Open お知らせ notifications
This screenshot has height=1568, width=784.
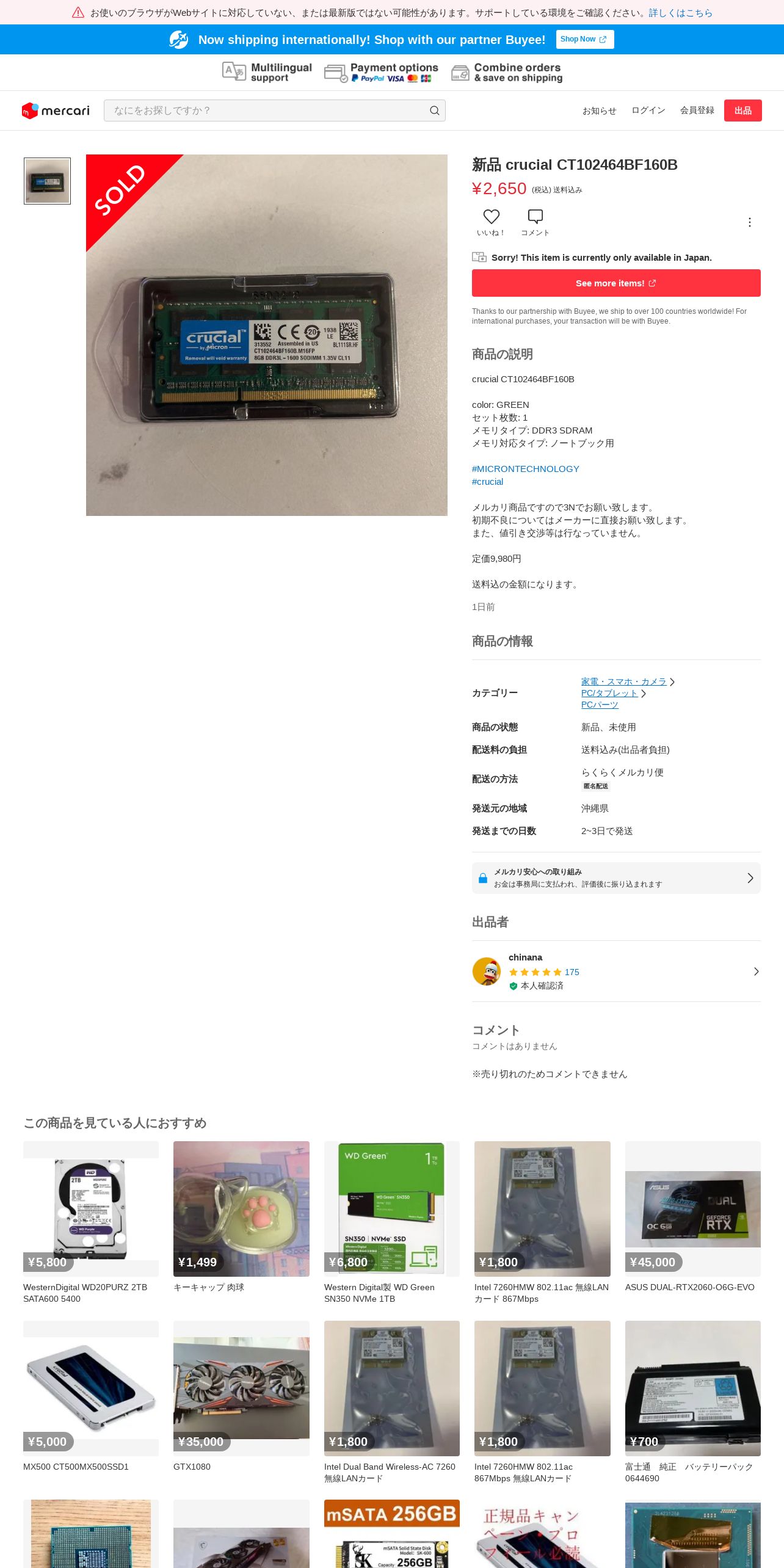(x=599, y=111)
